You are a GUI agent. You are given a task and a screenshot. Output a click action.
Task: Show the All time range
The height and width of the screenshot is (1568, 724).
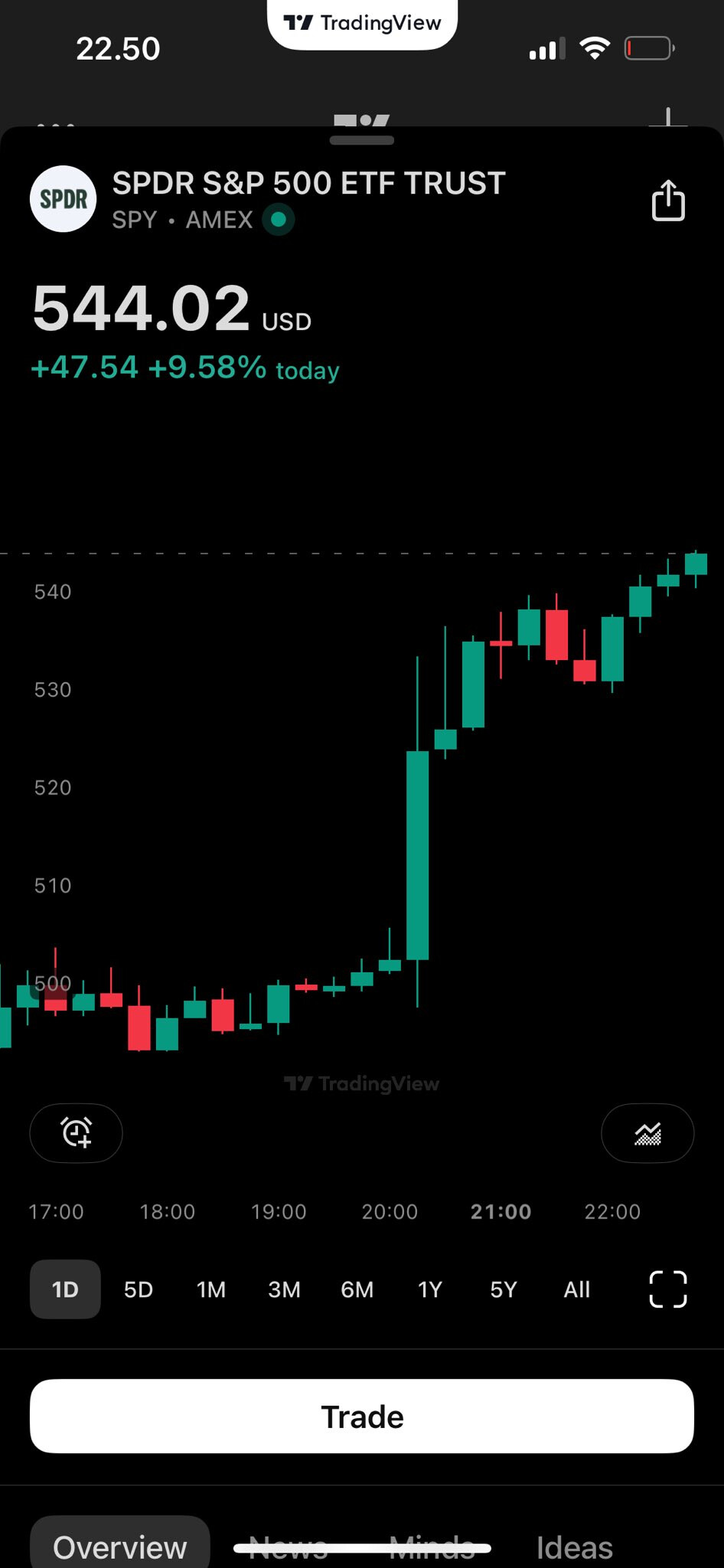pos(576,1289)
